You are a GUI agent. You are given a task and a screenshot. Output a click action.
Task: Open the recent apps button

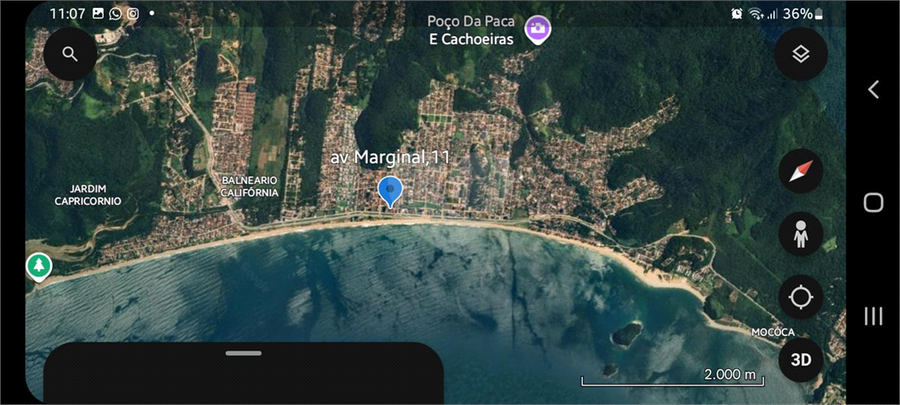coord(873,316)
